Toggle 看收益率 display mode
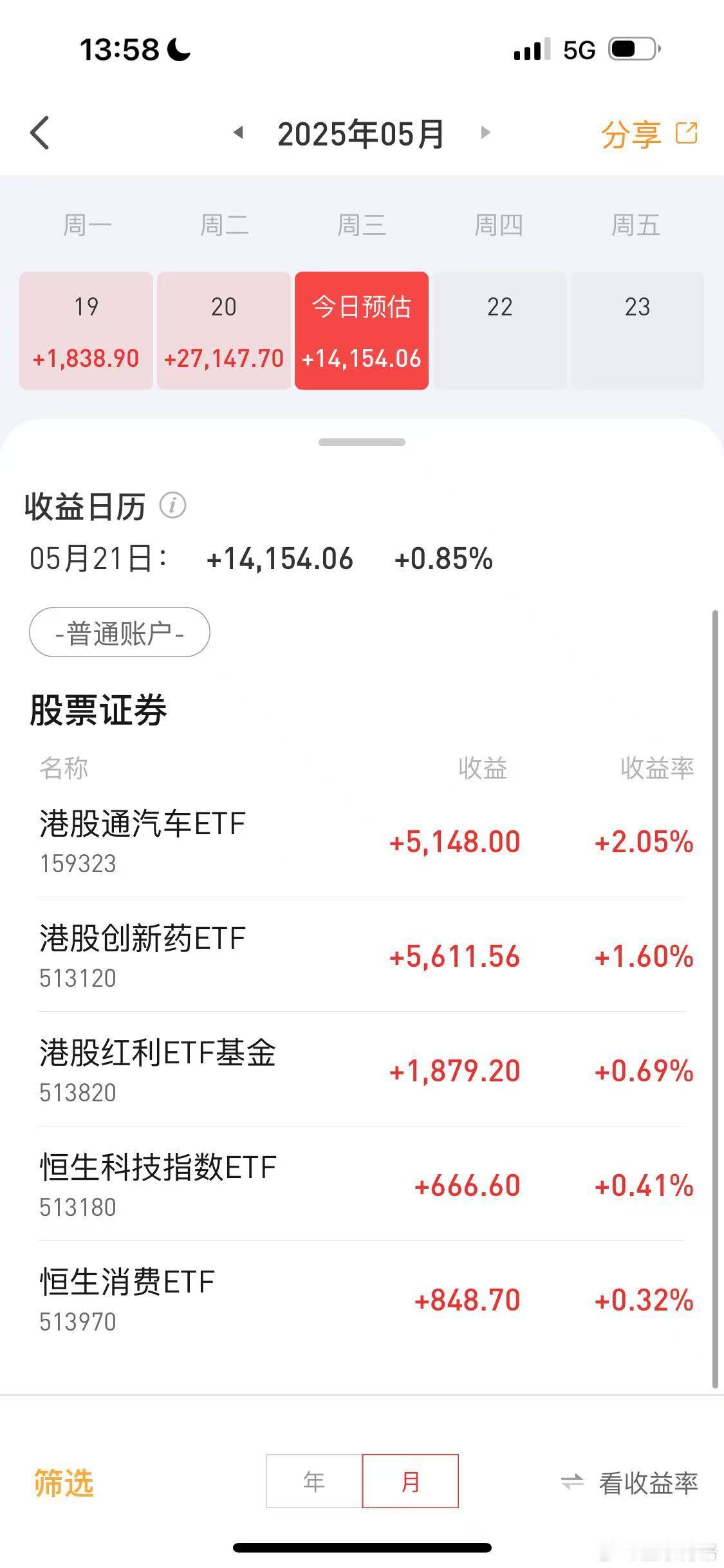Viewport: 724px width, 1568px height. (629, 1483)
